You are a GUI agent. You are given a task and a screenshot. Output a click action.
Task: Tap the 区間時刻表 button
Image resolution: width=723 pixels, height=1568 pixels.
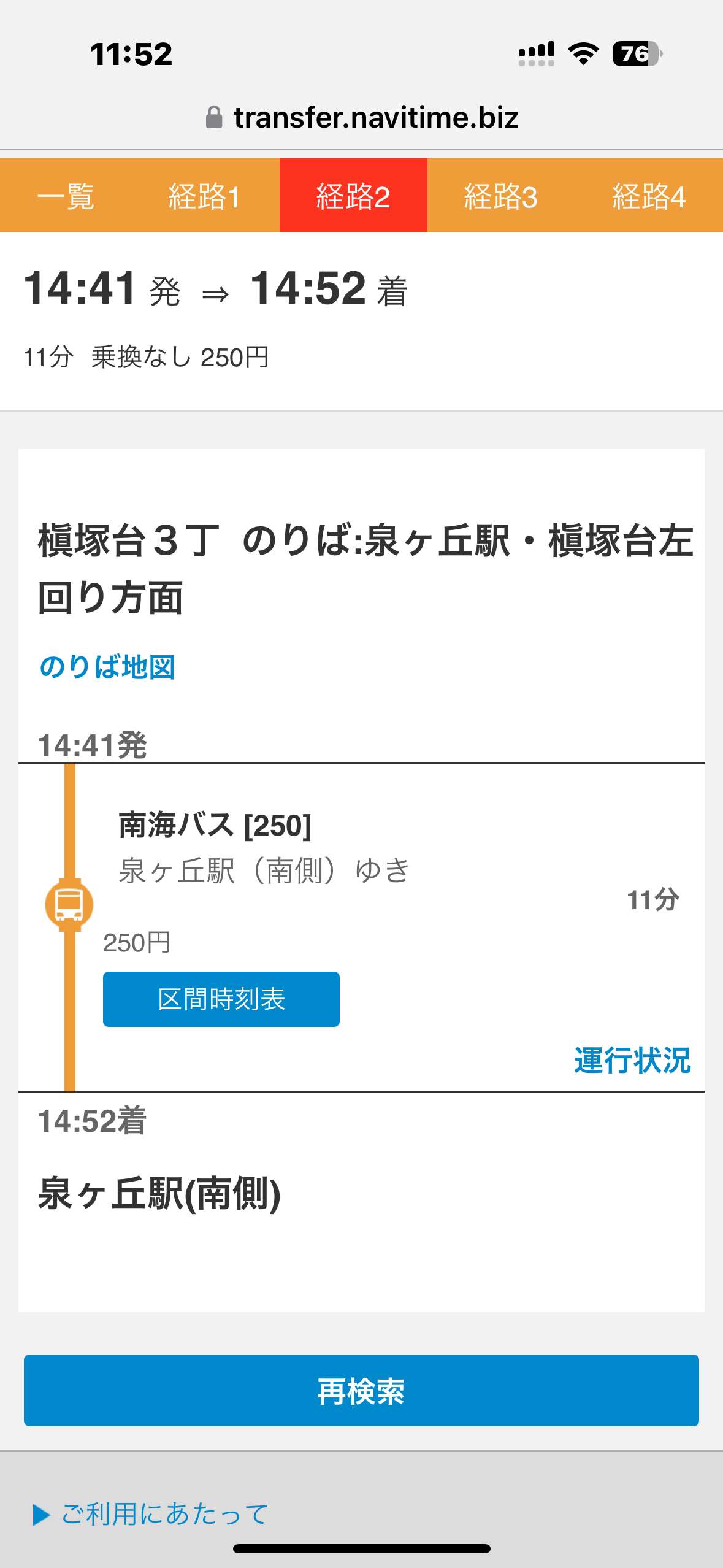coord(221,999)
